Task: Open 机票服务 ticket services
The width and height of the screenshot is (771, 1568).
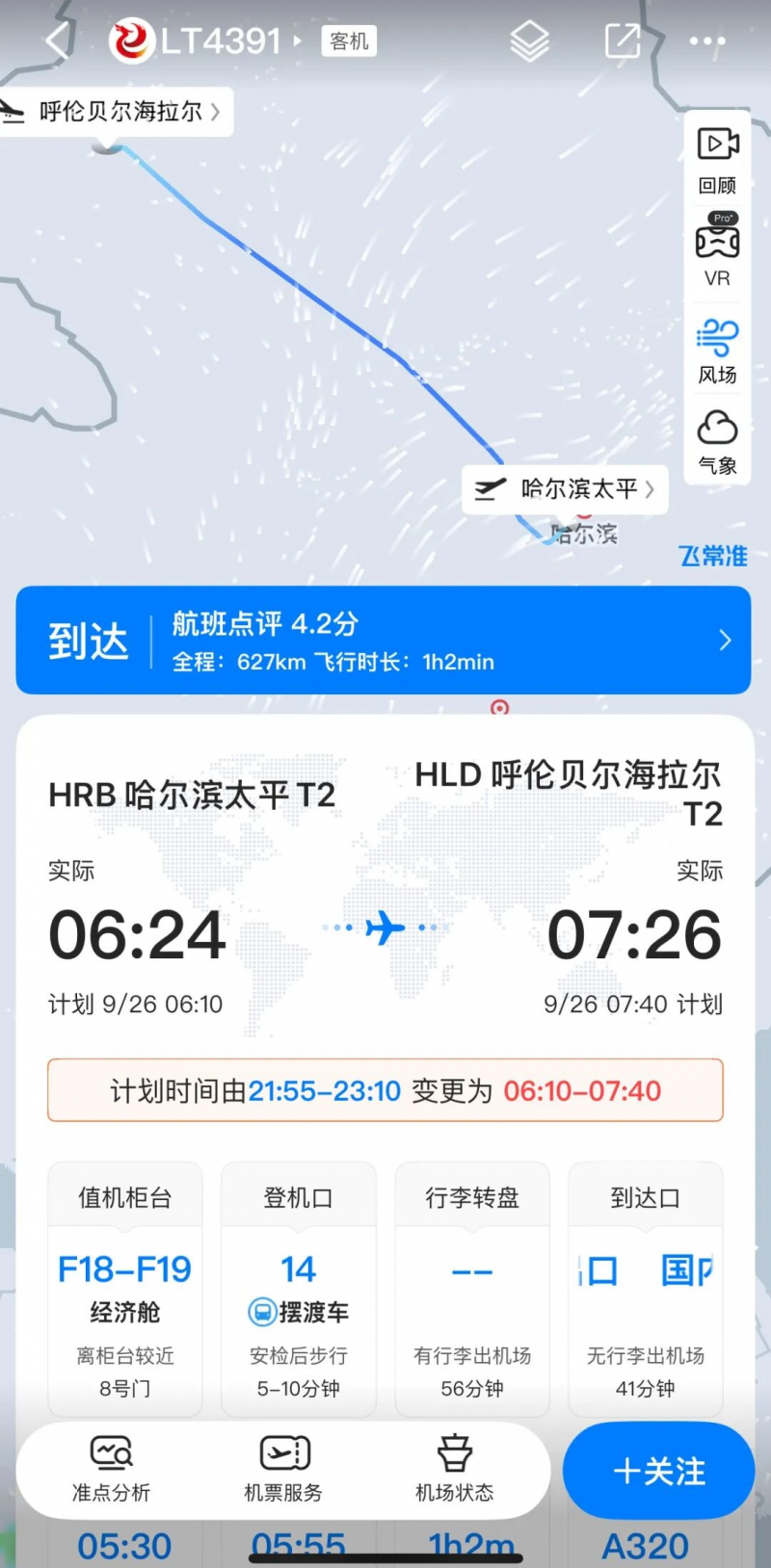Action: pyautogui.click(x=283, y=1470)
